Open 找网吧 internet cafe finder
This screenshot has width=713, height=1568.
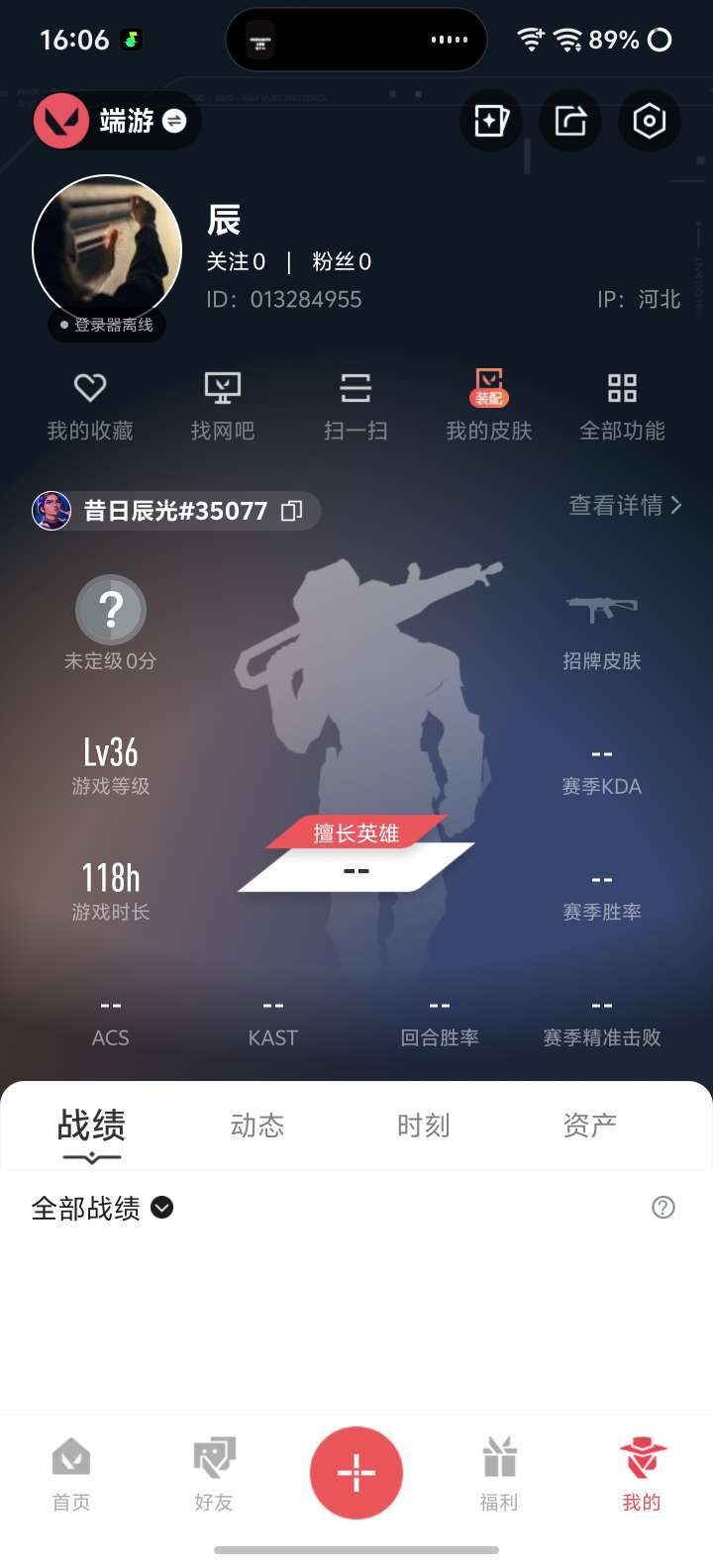point(223,406)
